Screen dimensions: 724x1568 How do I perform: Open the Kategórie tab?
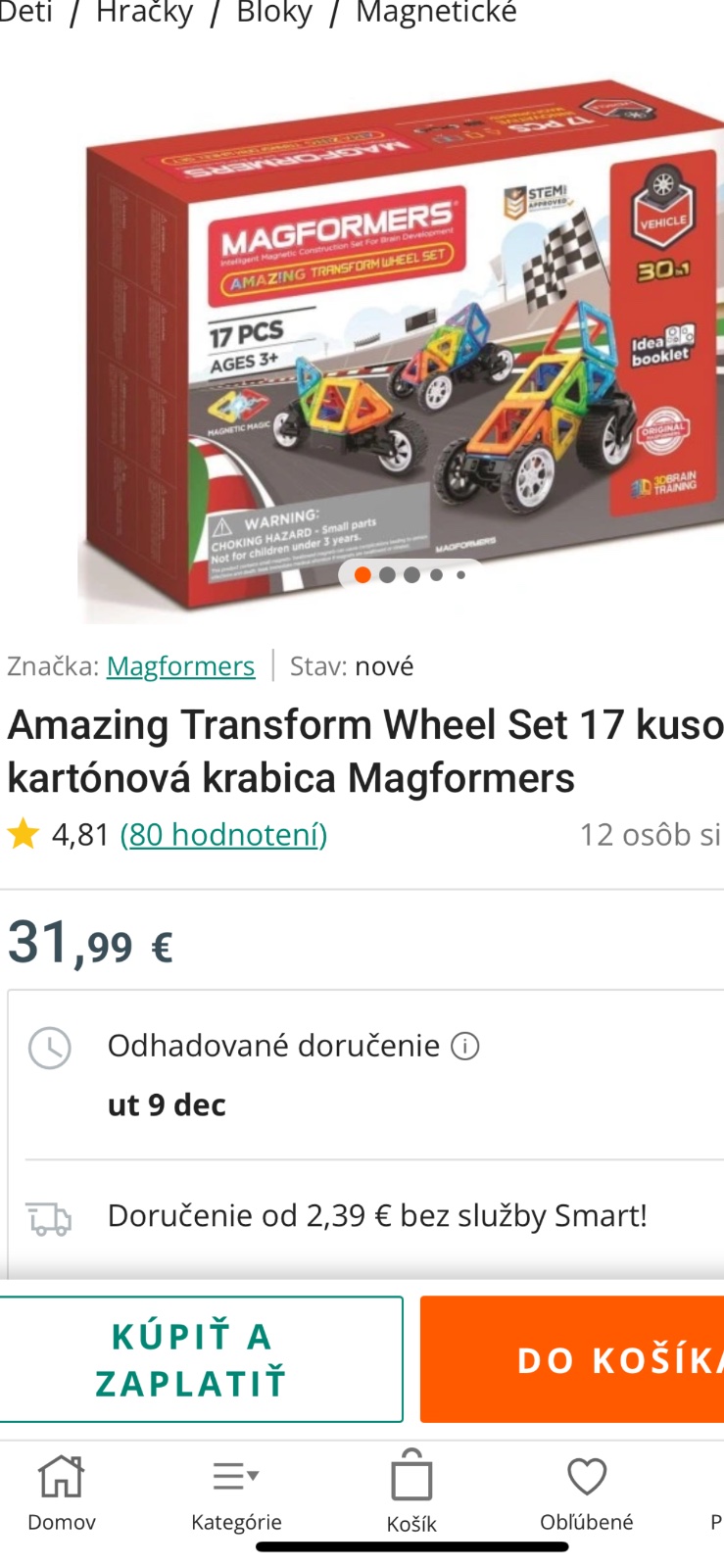click(236, 1493)
